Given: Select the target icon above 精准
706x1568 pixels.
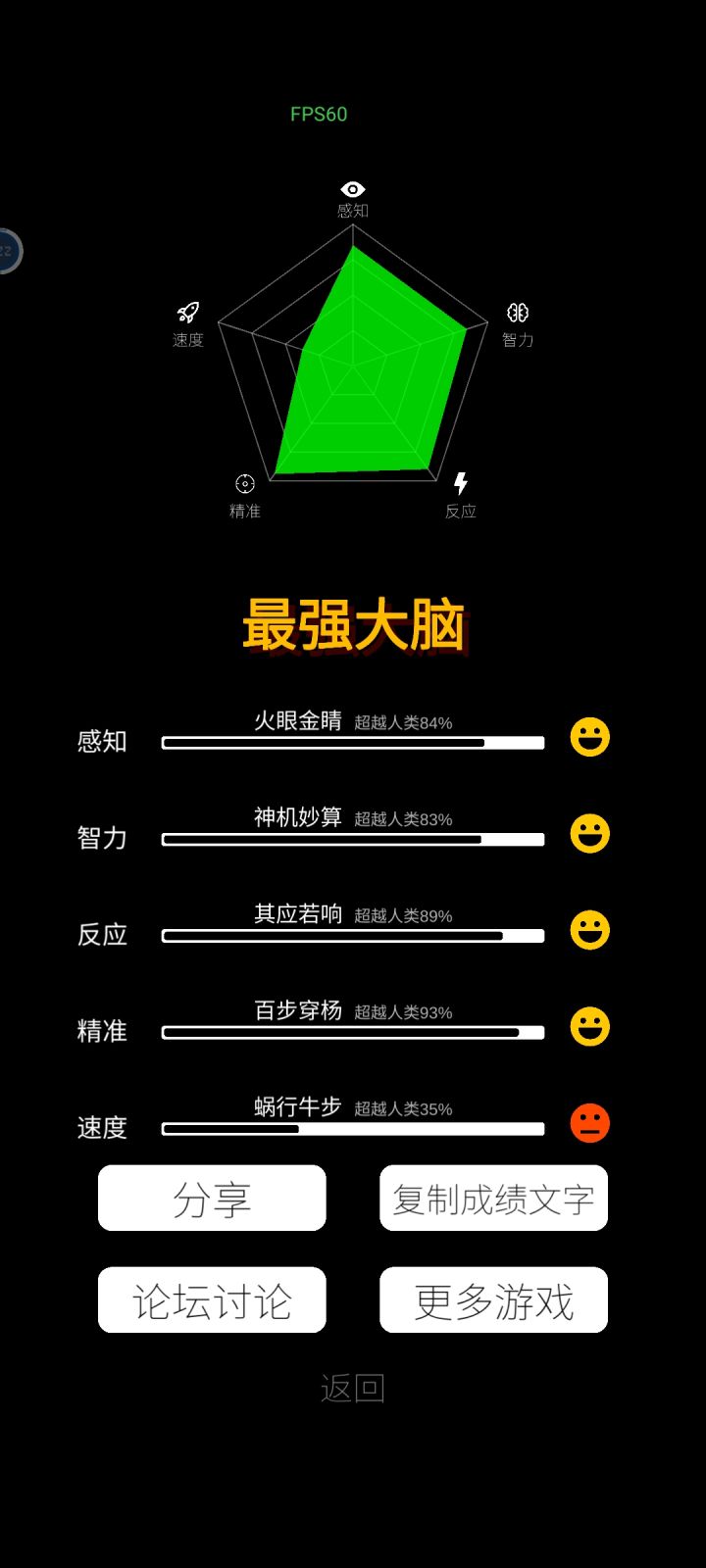Looking at the screenshot, I should point(243,482).
